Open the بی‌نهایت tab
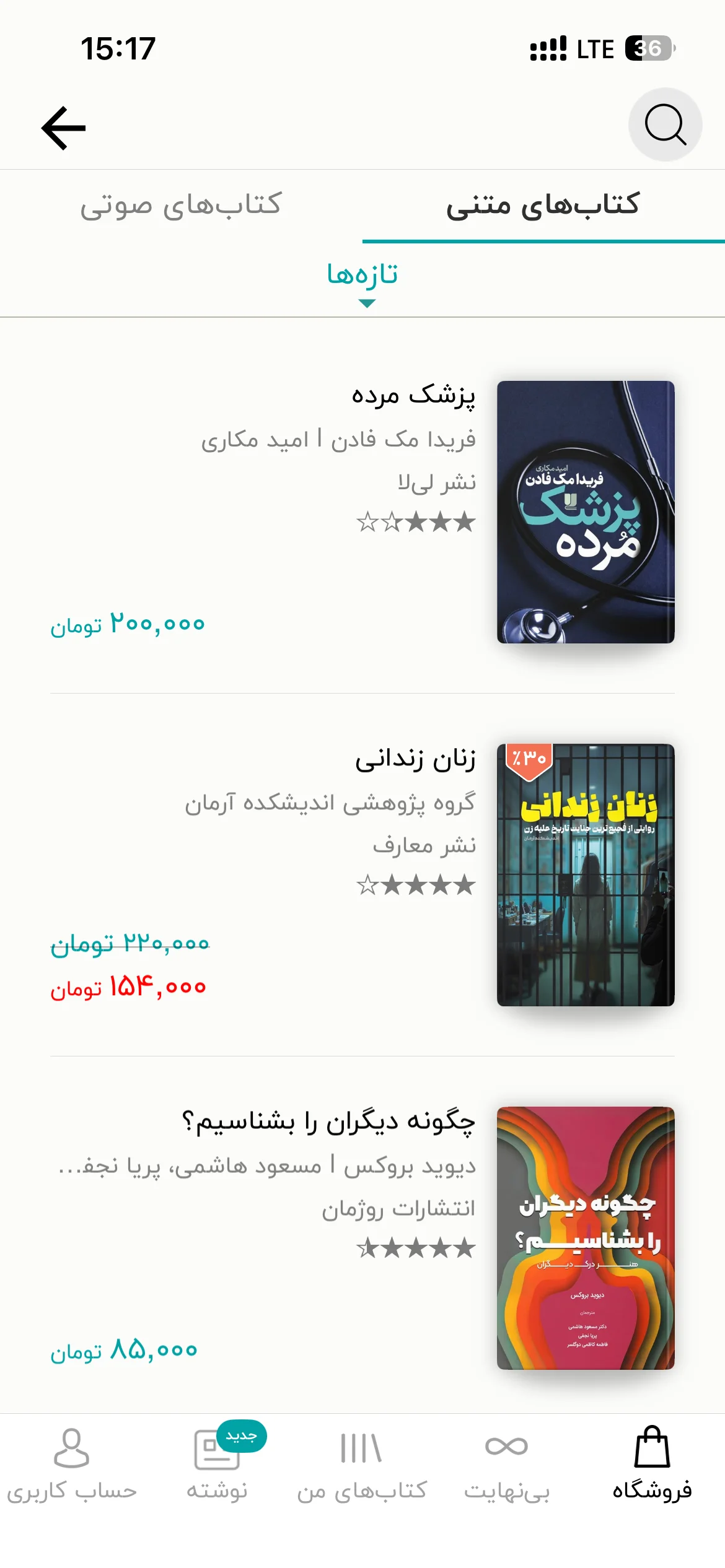 click(507, 1464)
